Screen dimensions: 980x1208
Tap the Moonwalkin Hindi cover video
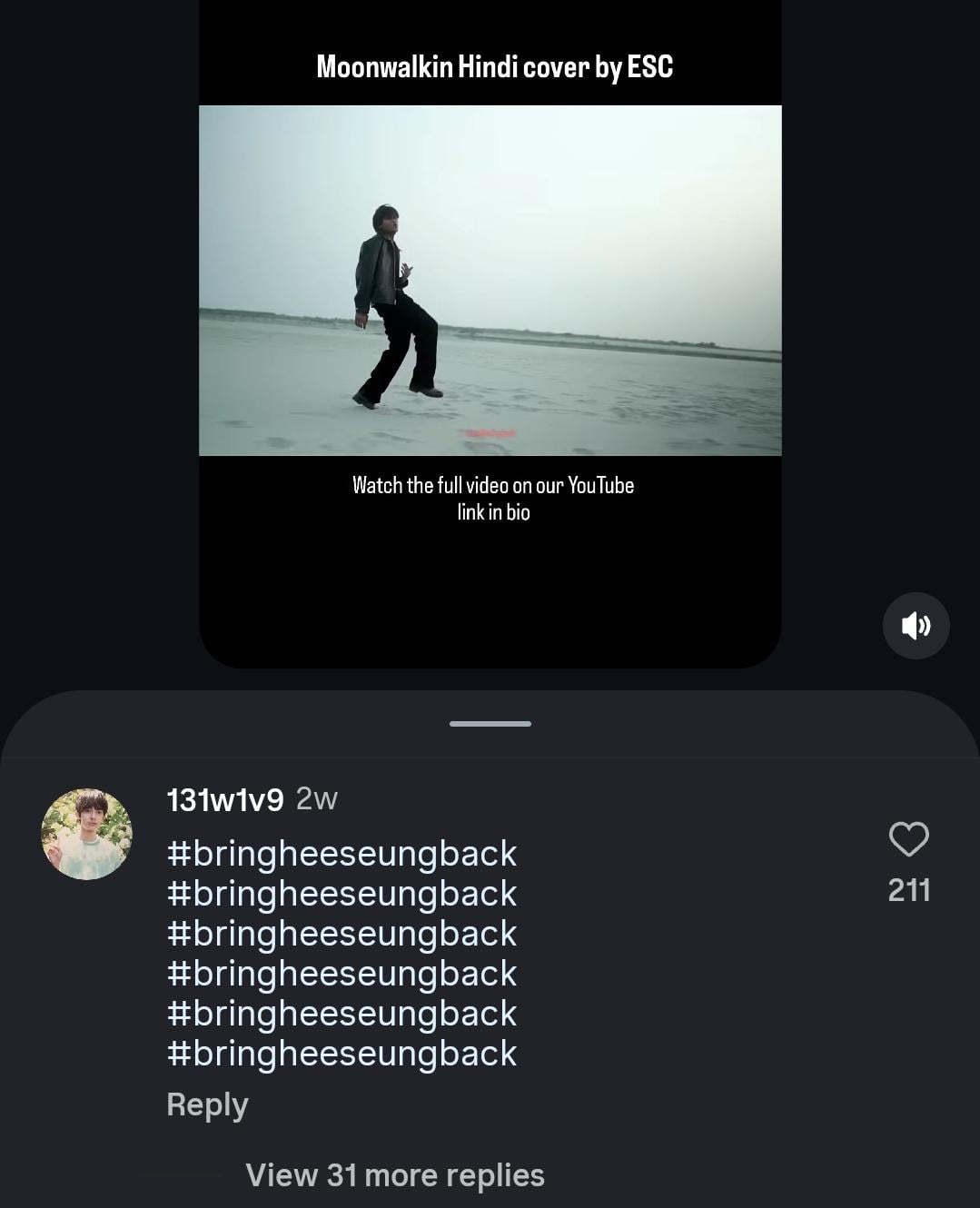click(x=490, y=281)
